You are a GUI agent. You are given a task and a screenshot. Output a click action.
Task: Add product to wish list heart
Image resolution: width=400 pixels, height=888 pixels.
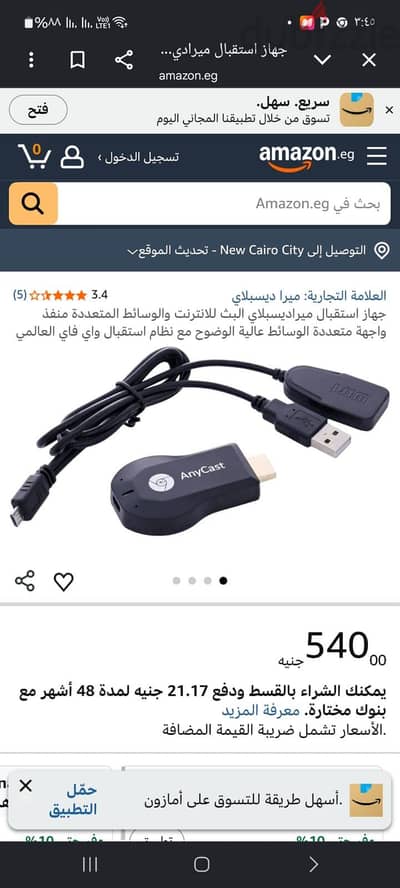(63, 582)
